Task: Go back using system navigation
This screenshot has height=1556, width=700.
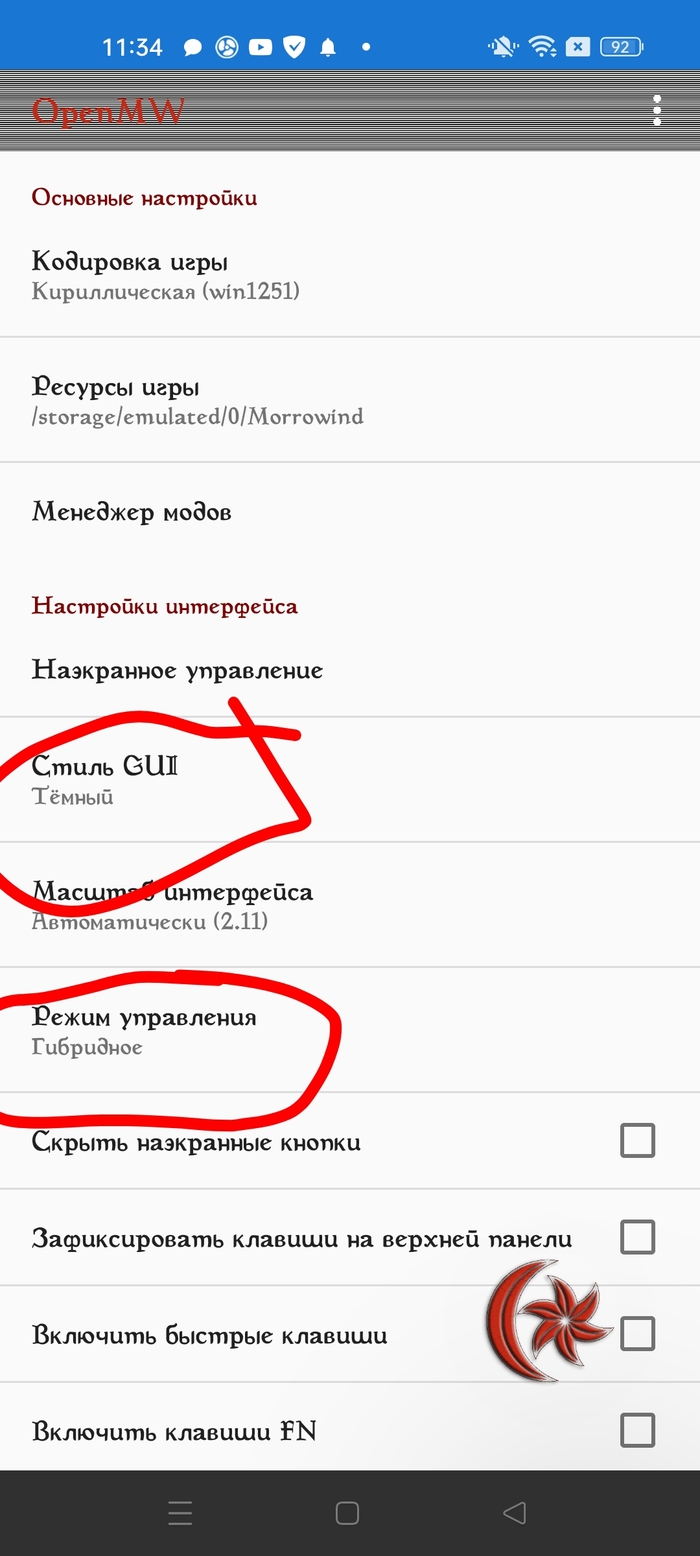Action: click(514, 1513)
